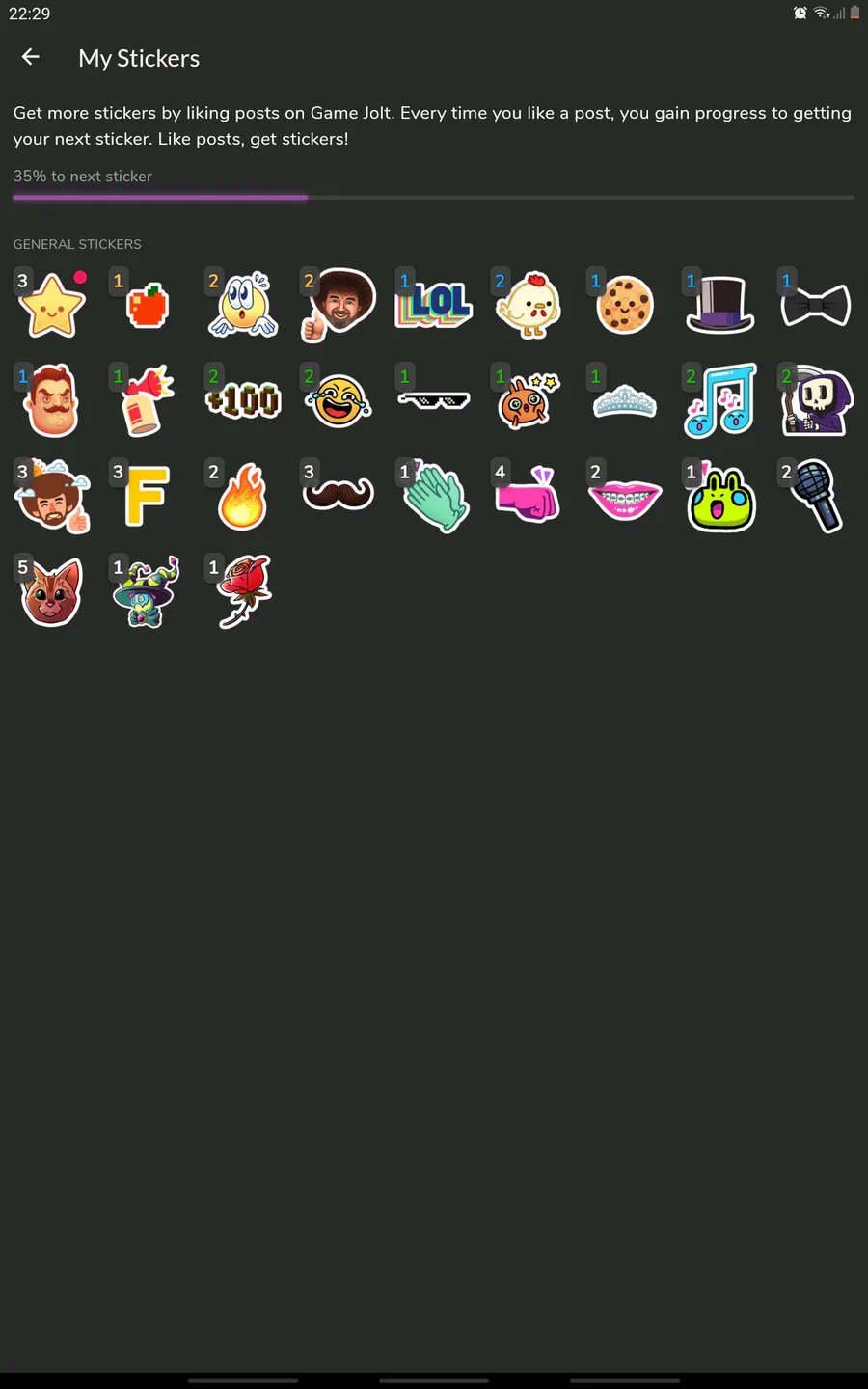Select the brown mustache sticker
Image resolution: width=868 pixels, height=1389 pixels.
[338, 495]
